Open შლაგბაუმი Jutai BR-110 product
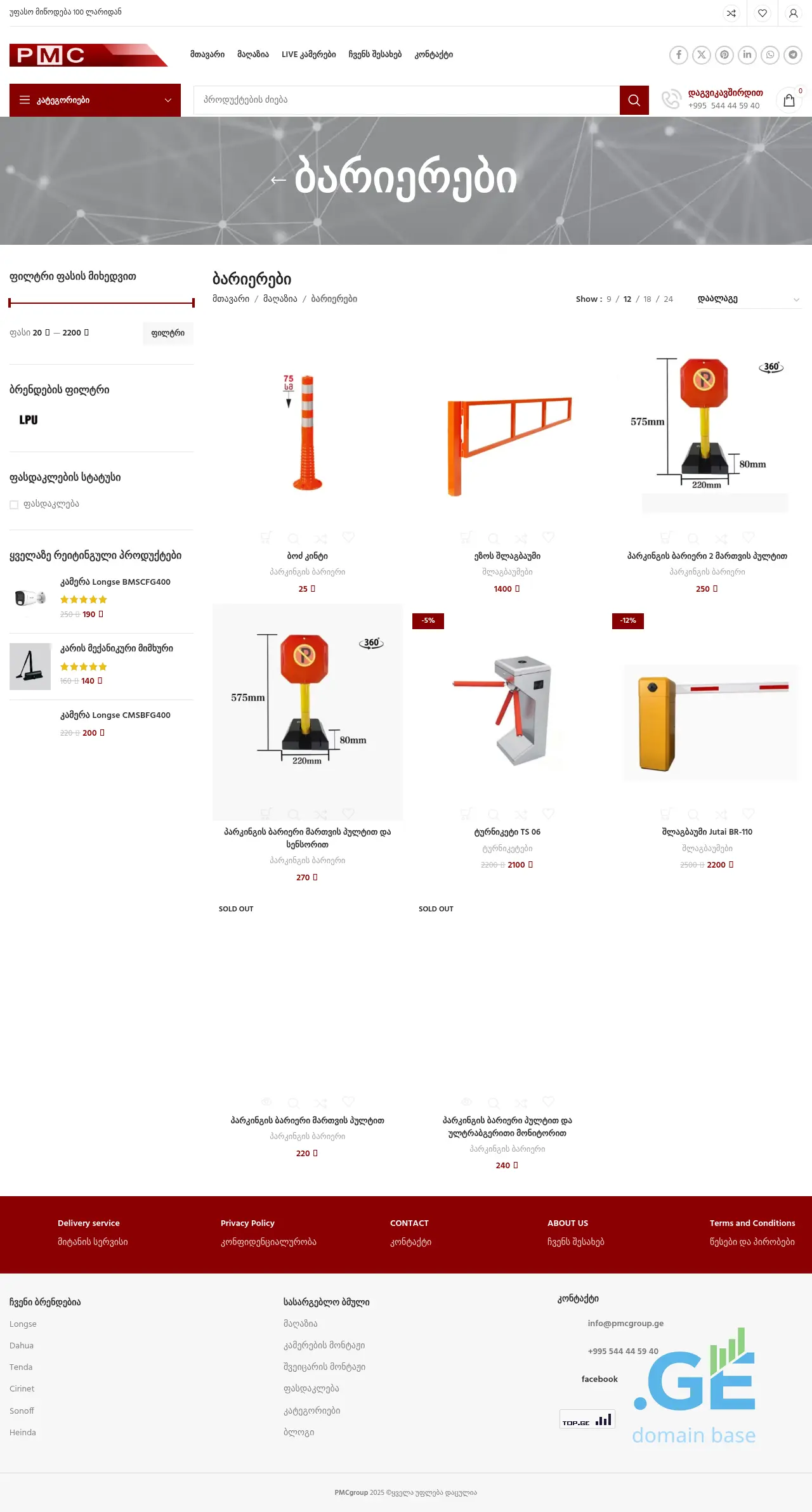Image resolution: width=812 pixels, height=1512 pixels. (x=707, y=832)
